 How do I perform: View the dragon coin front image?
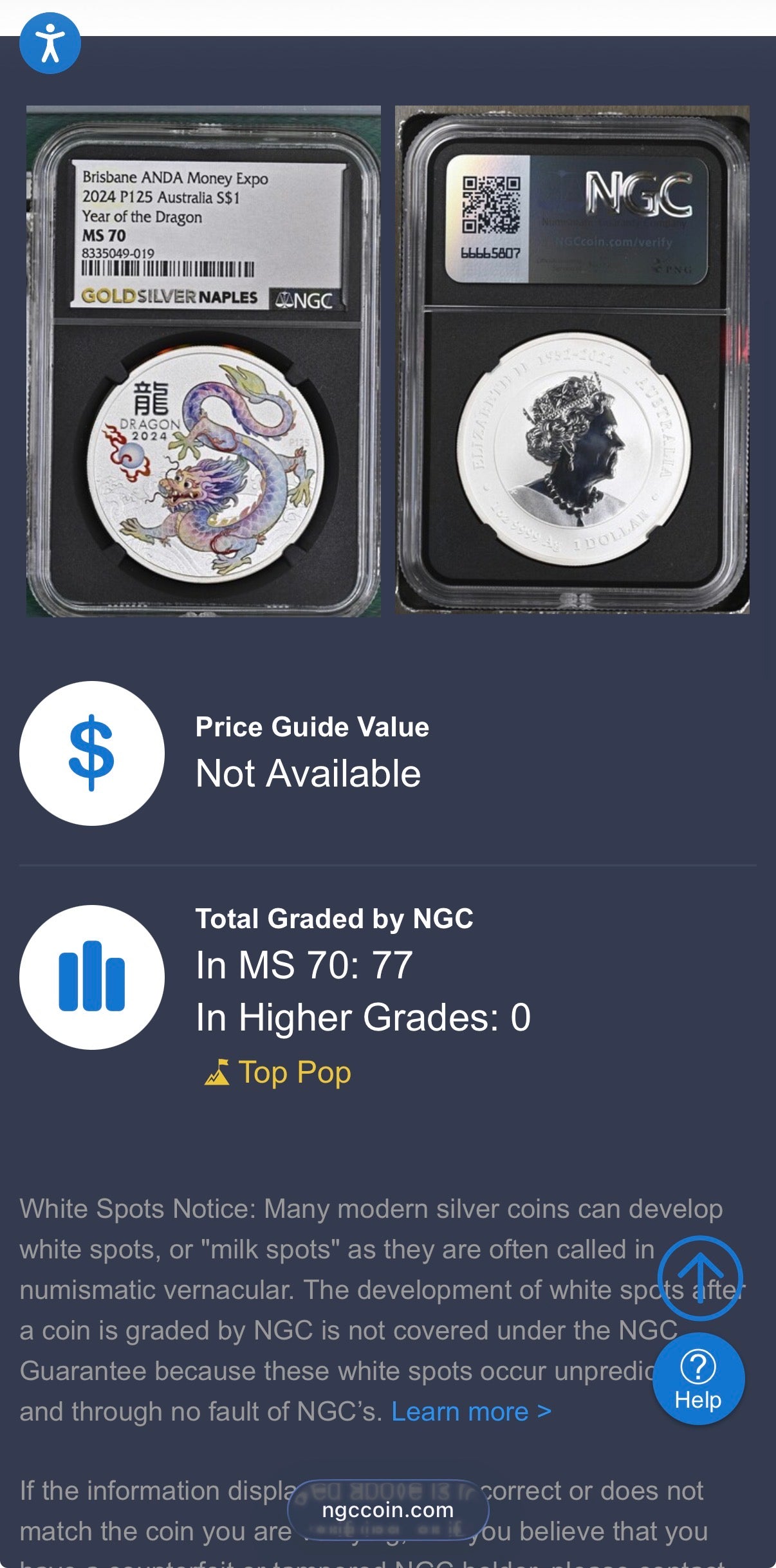pyautogui.click(x=203, y=361)
